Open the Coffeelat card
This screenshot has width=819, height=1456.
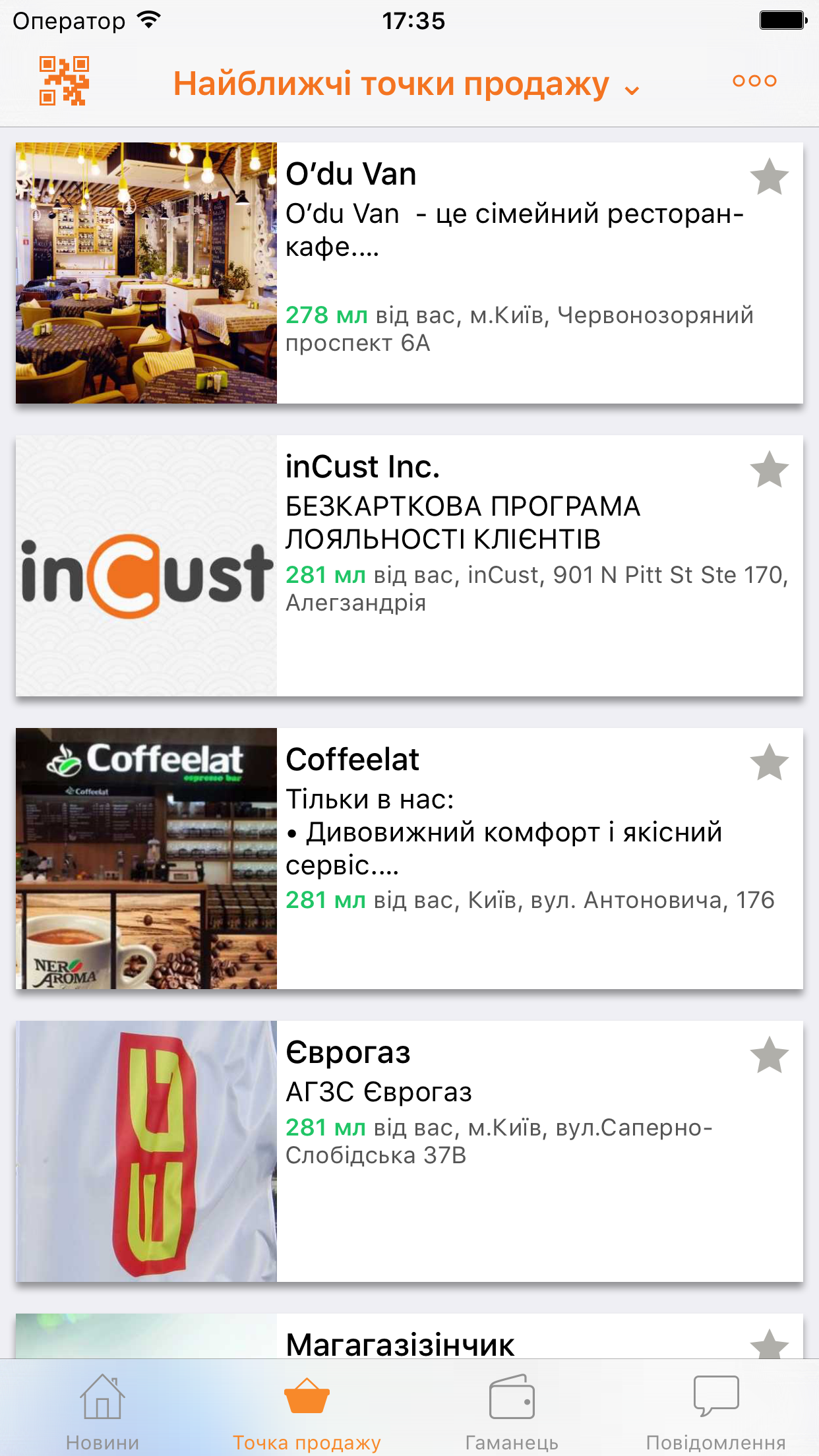[x=409, y=859]
